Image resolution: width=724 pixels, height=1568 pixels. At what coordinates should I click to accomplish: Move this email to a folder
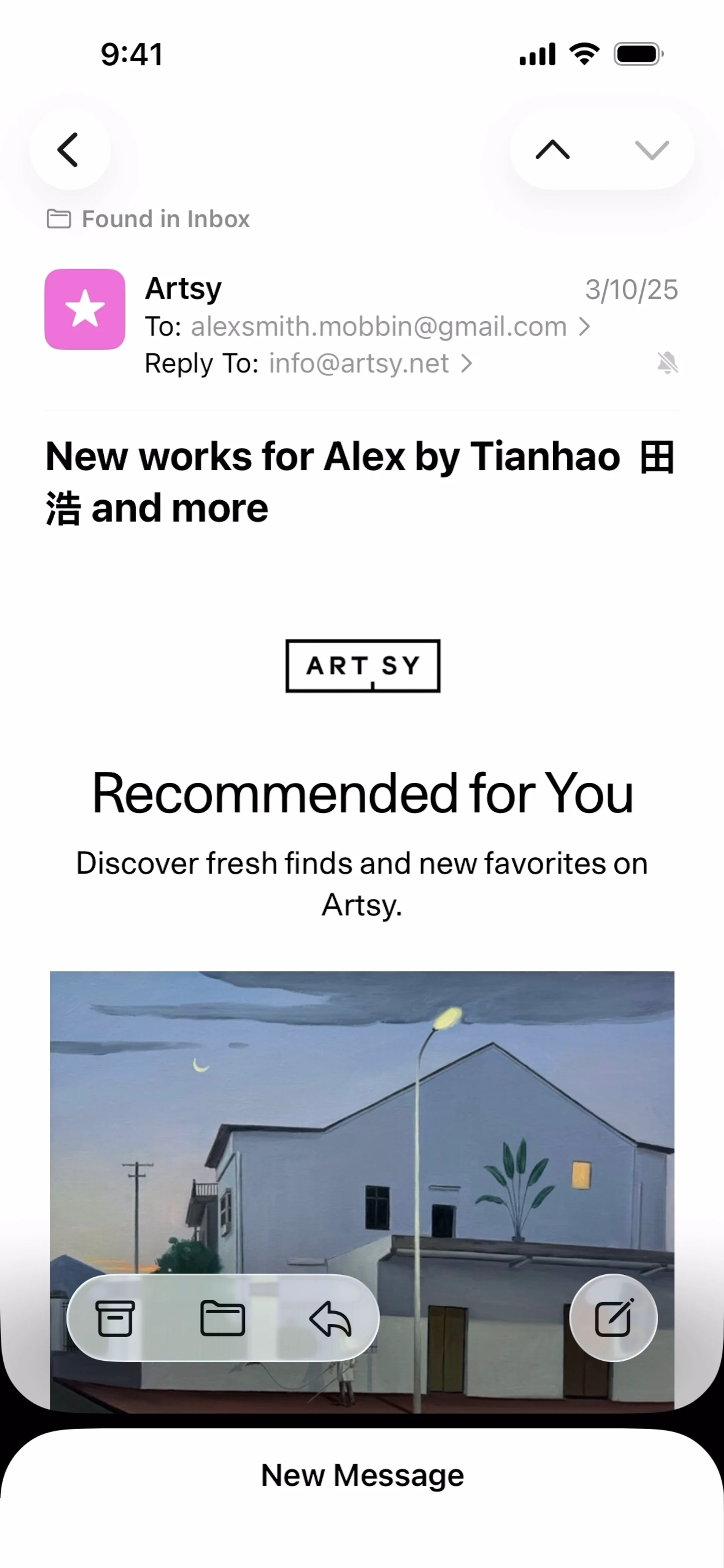[x=222, y=1318]
